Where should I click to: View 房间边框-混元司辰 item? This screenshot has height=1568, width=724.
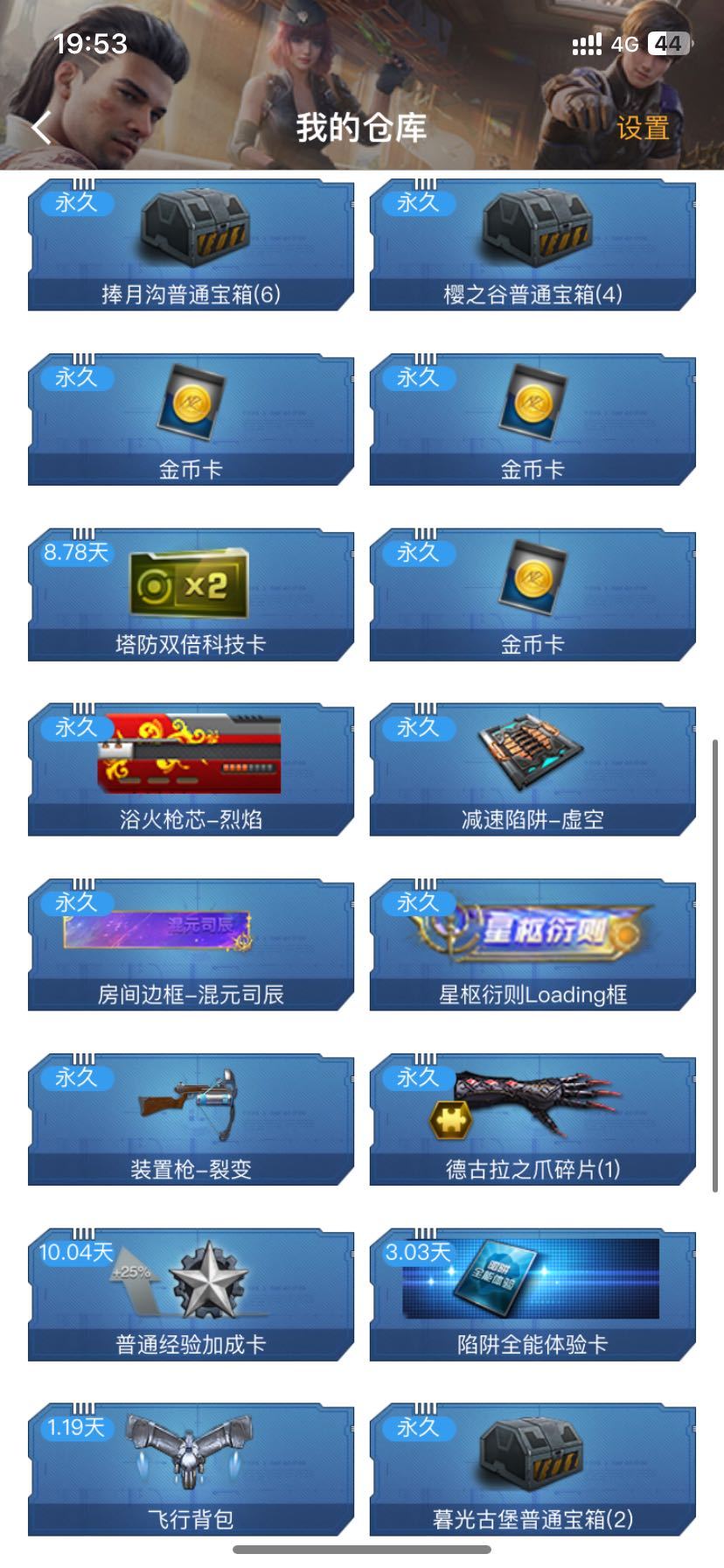click(x=191, y=945)
